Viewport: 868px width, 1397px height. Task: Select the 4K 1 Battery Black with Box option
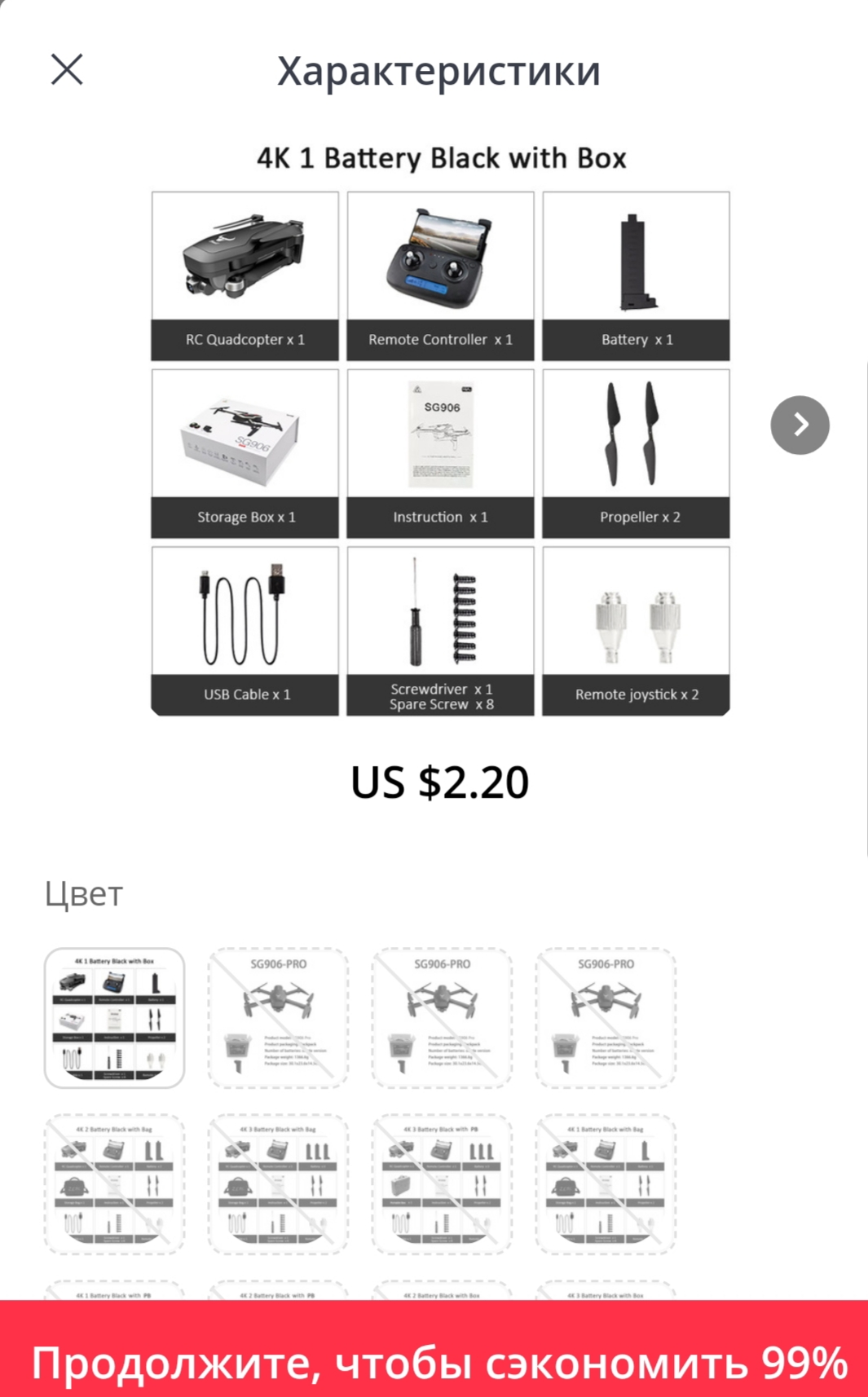click(114, 1017)
